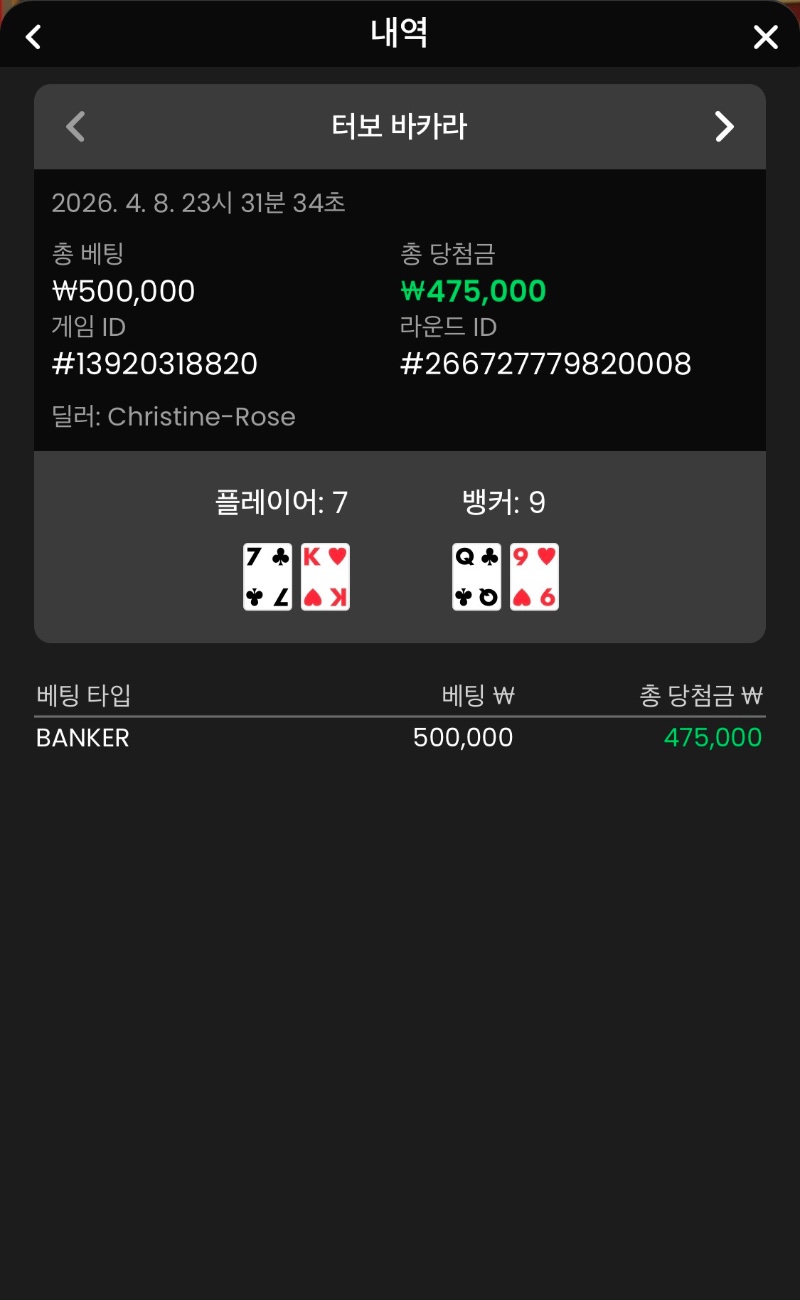Show the next round after 터보 바카라
The width and height of the screenshot is (800, 1300).
[x=724, y=127]
